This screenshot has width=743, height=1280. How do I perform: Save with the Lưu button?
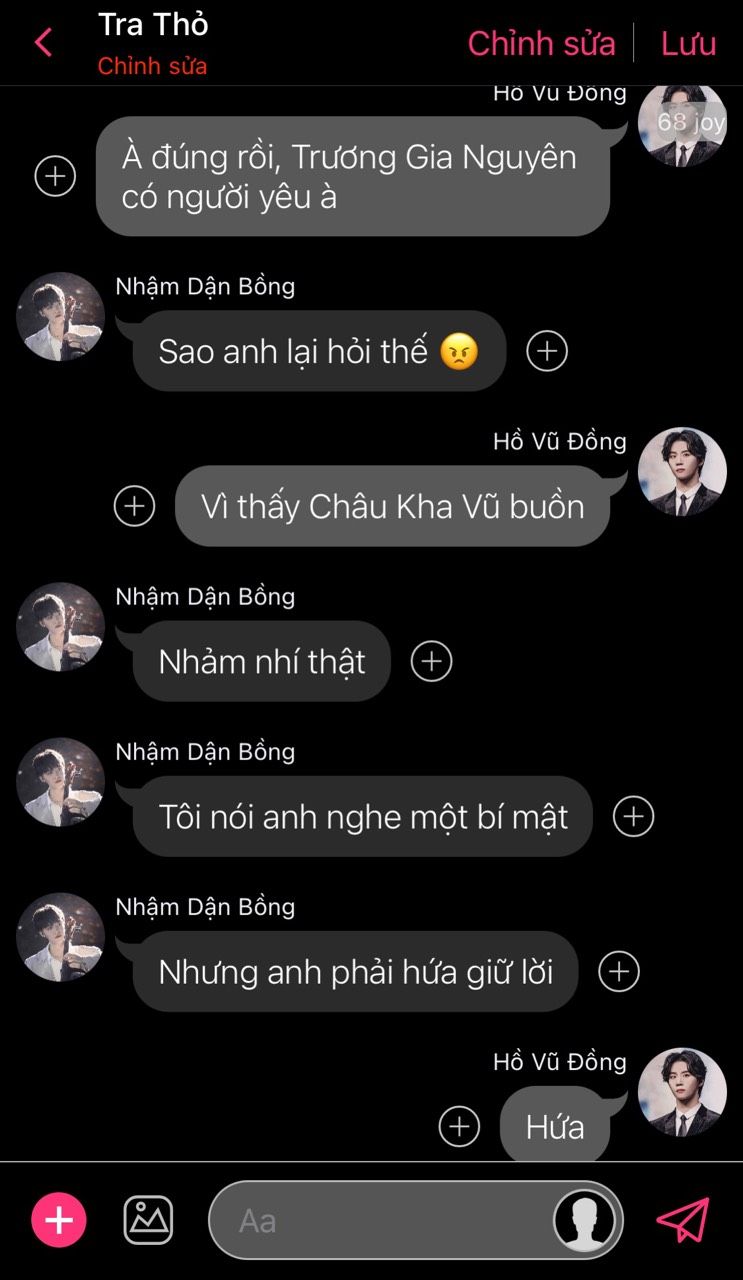coord(688,43)
